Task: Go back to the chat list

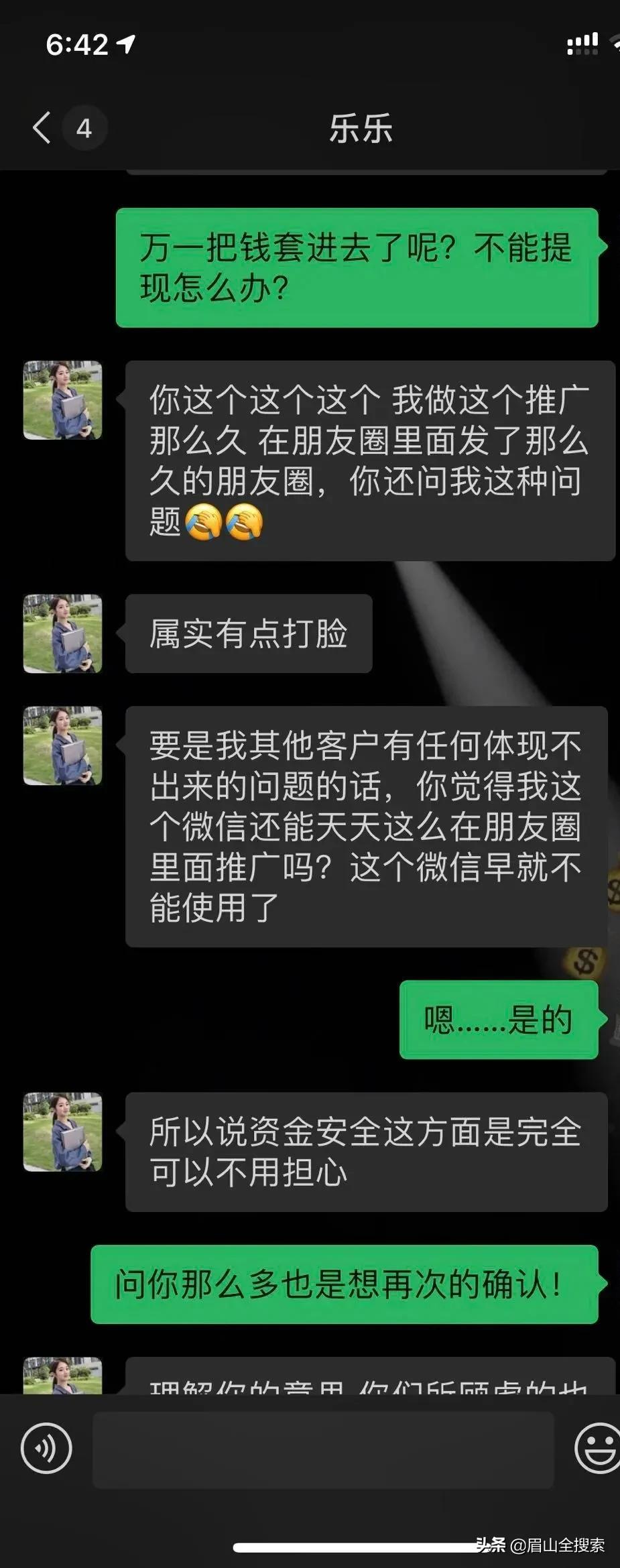Action: point(42,127)
